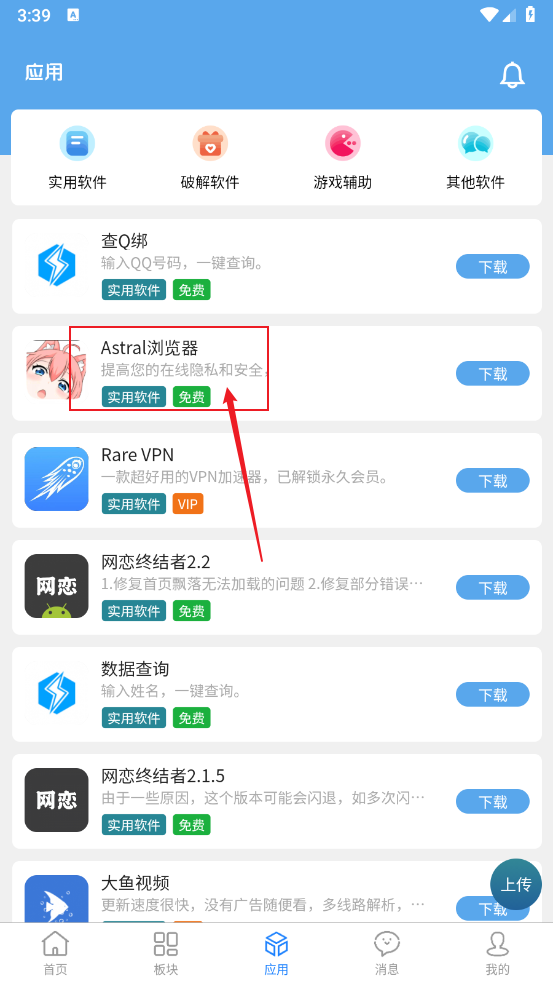This screenshot has width=553, height=984.
Task: Open the 消息 tab
Action: pos(387,953)
